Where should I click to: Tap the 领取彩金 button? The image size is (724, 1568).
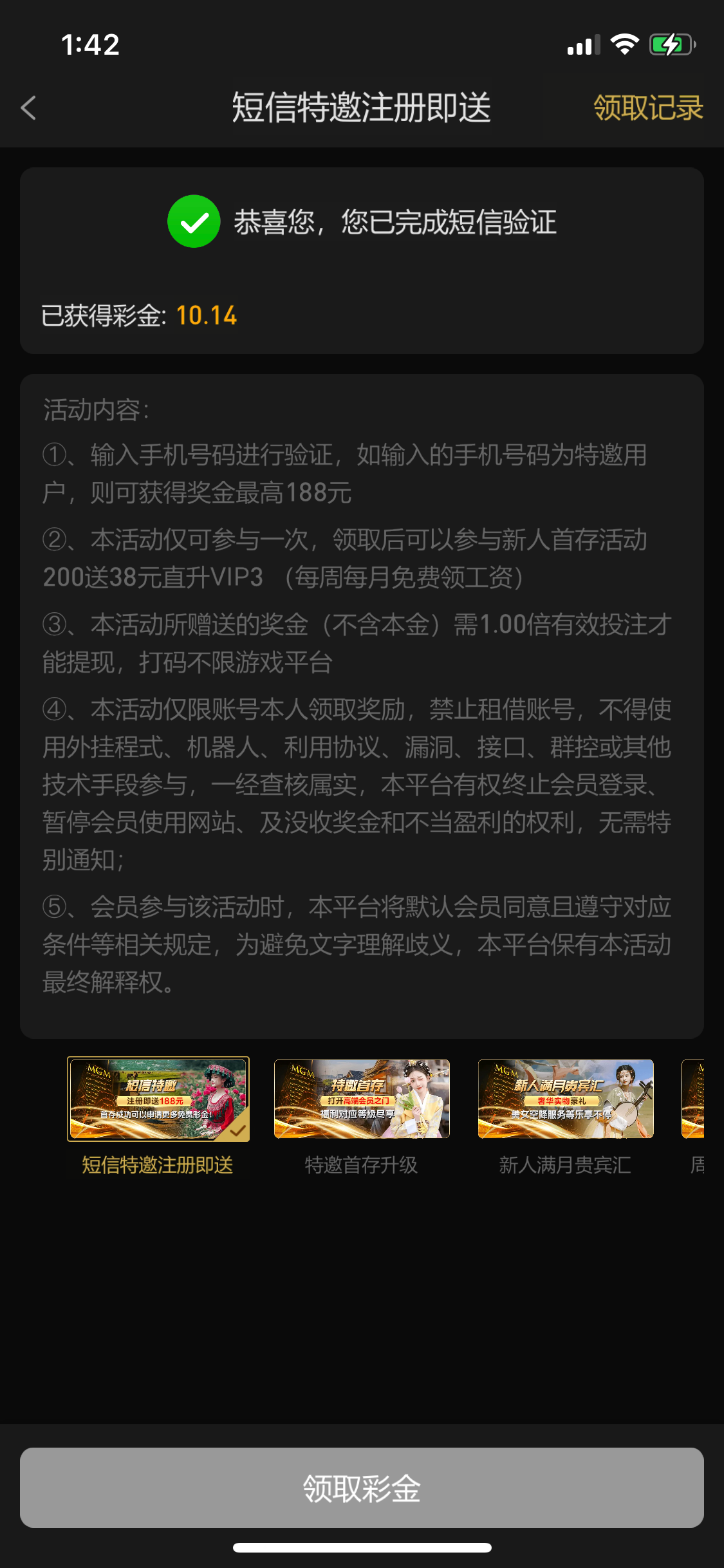[362, 1488]
